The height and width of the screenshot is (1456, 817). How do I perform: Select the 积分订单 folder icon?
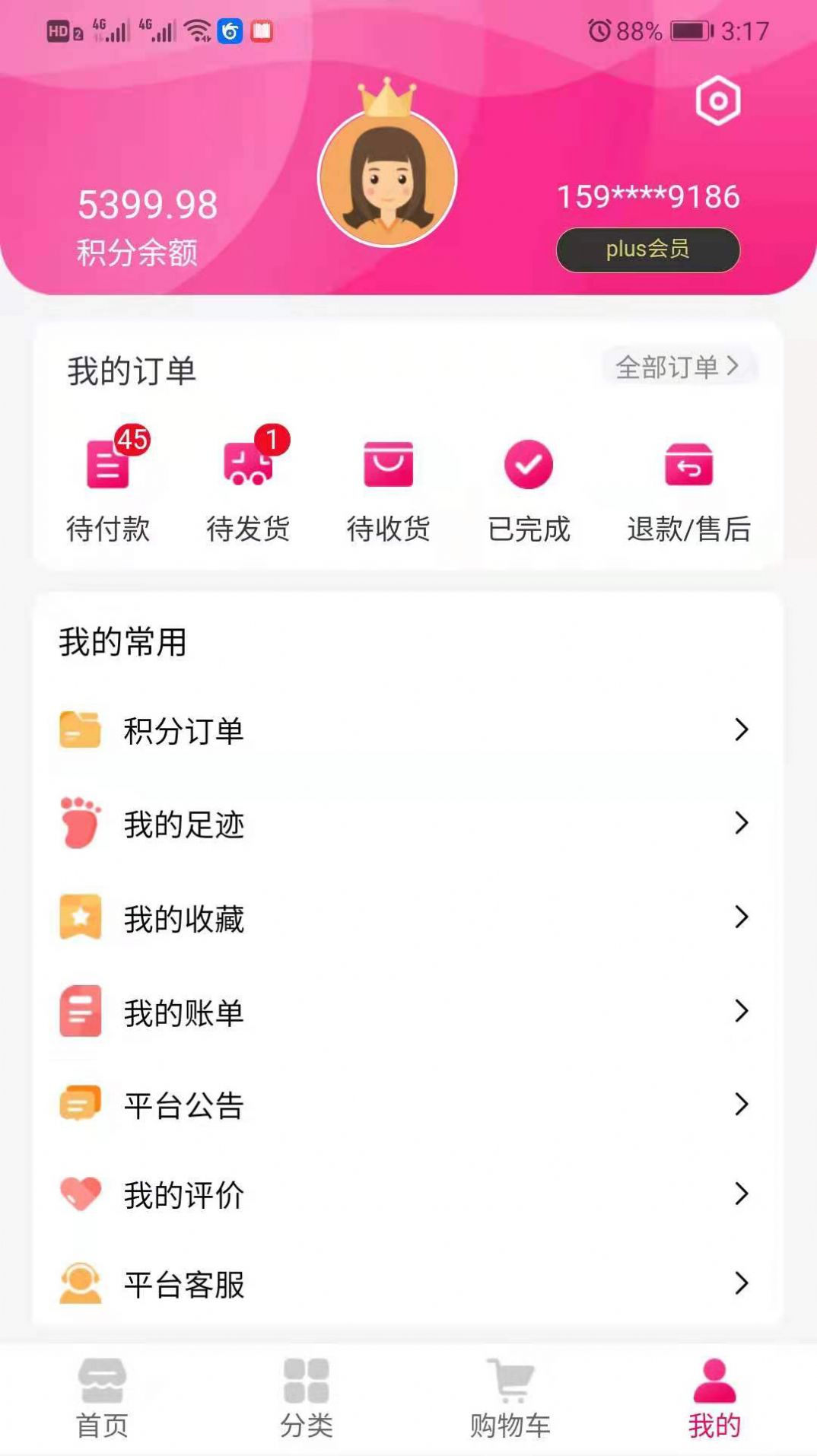80,730
